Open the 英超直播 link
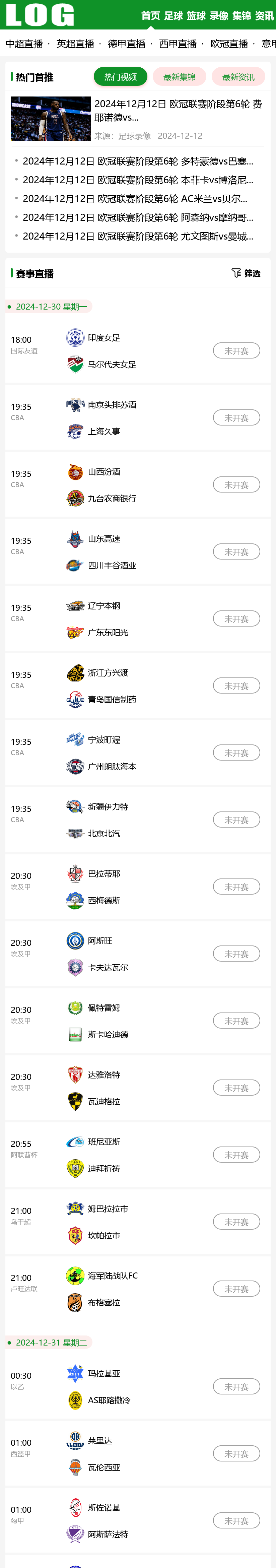 [75, 44]
